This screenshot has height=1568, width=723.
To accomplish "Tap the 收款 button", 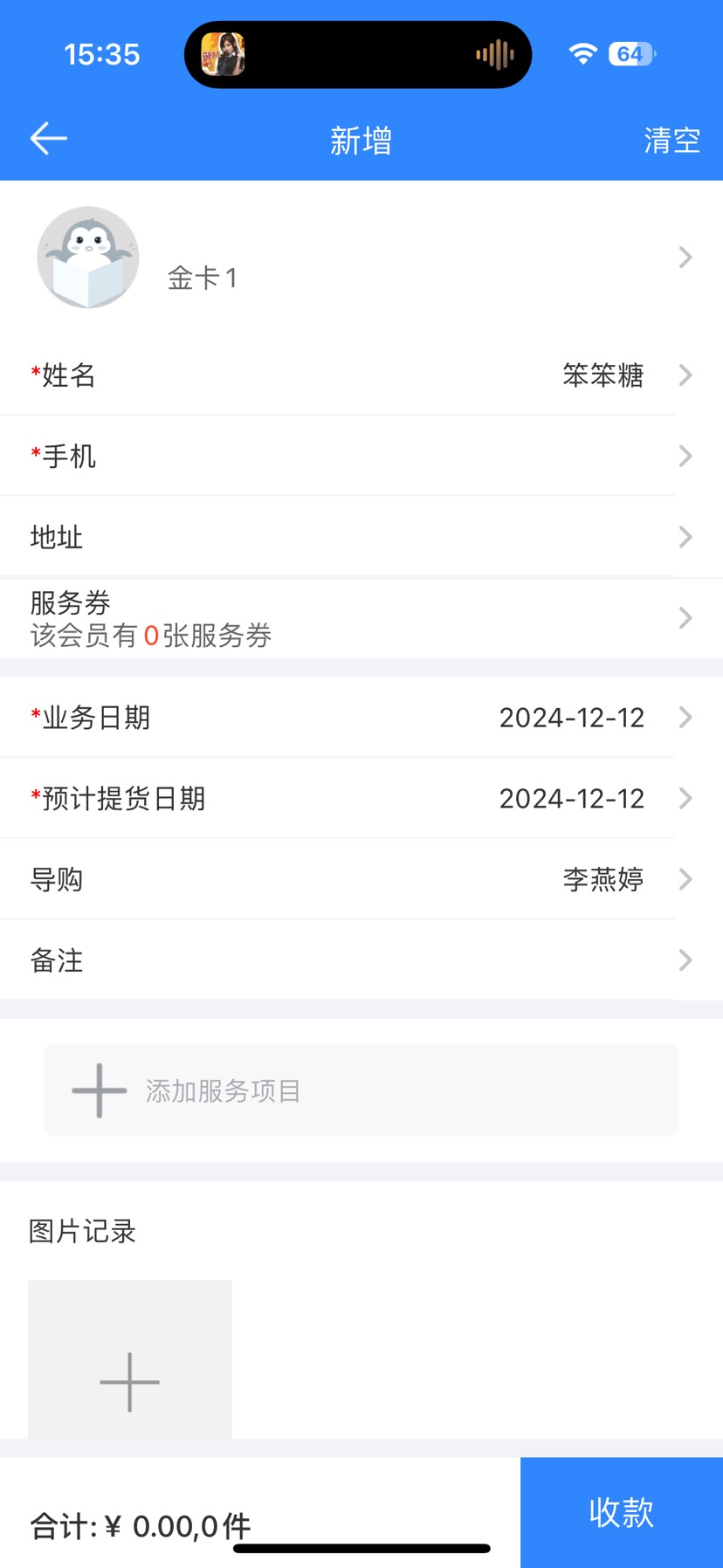I will click(x=621, y=1512).
